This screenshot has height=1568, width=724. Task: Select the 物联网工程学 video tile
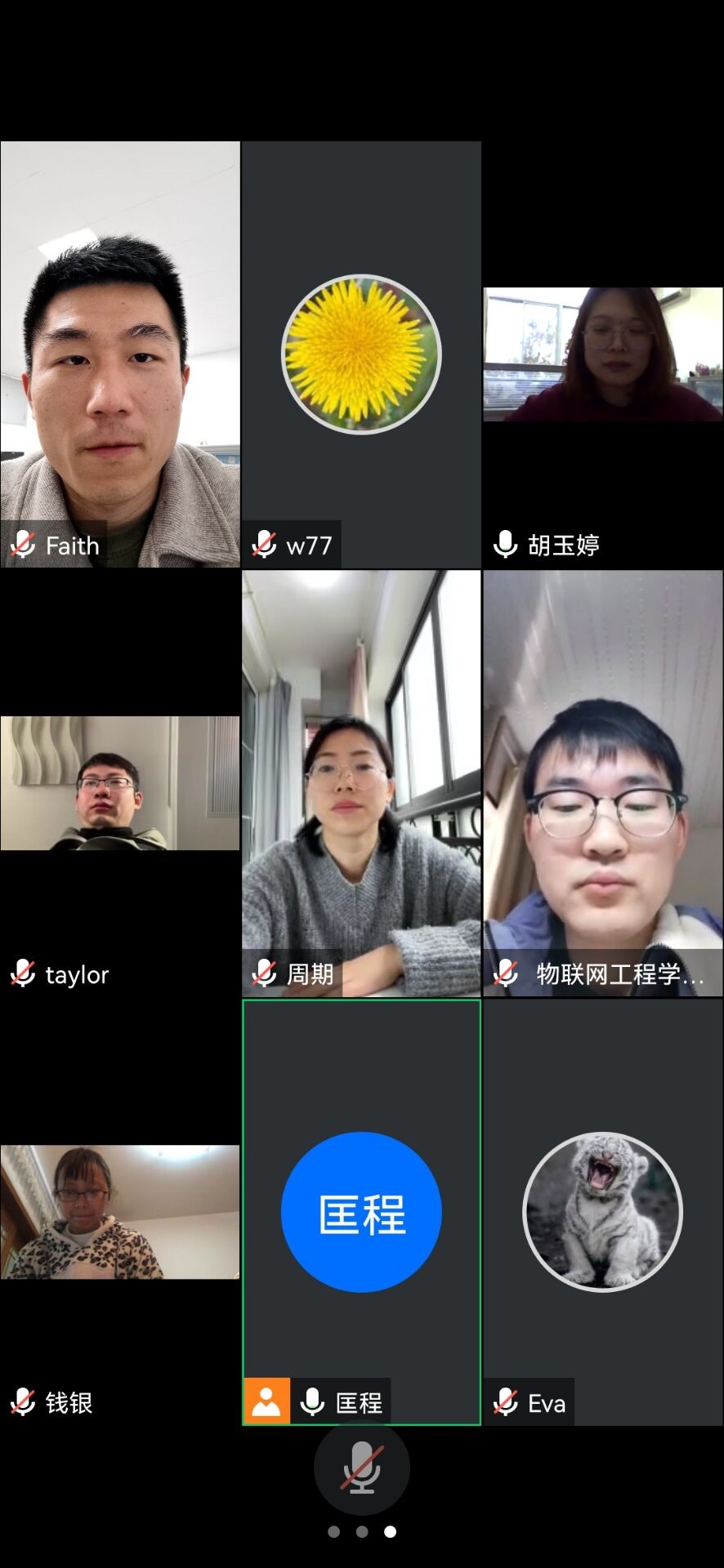[x=603, y=783]
